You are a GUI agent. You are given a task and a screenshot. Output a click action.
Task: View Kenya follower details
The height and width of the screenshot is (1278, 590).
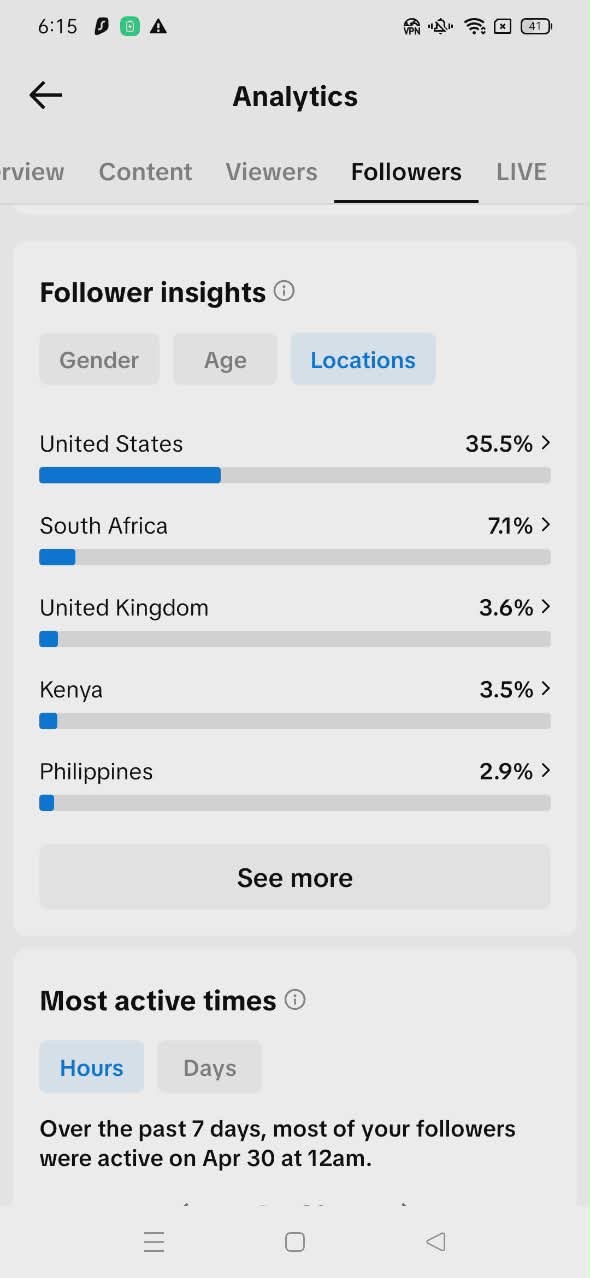click(295, 703)
